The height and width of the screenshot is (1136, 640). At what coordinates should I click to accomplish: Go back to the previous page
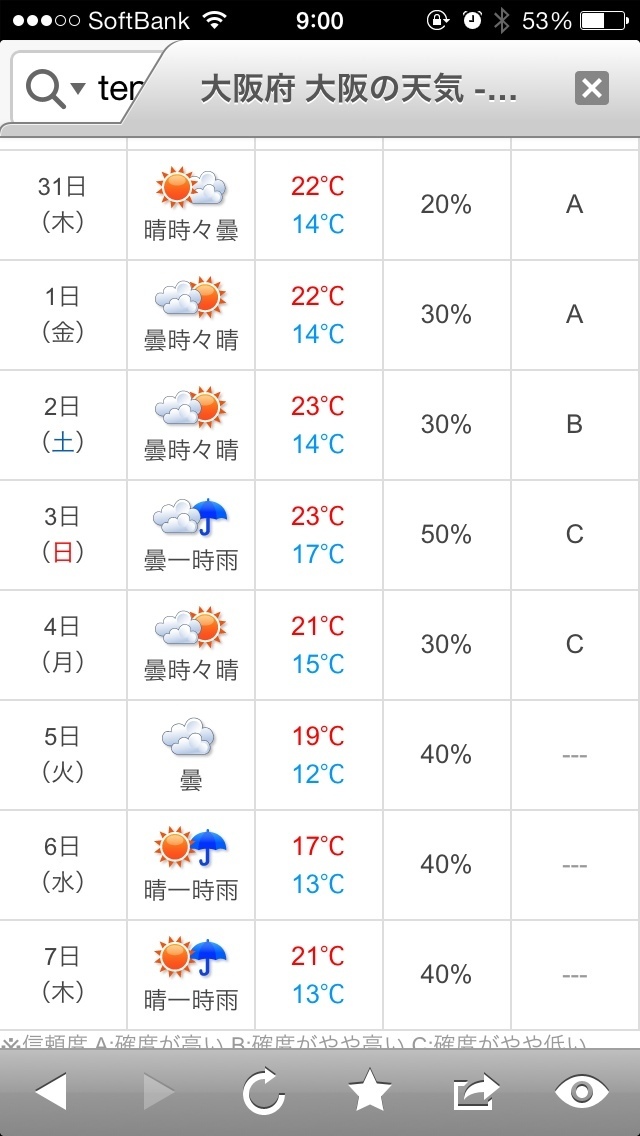point(51,1091)
